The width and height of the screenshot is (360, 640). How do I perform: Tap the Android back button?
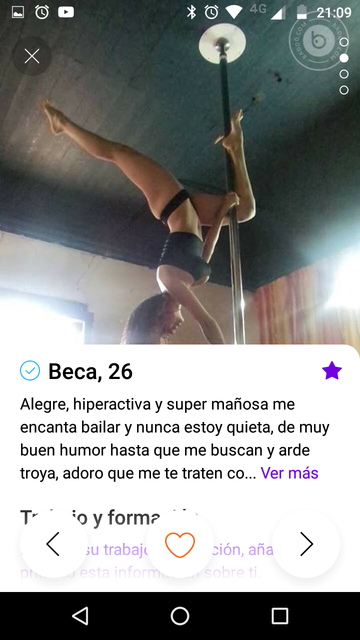point(80,616)
